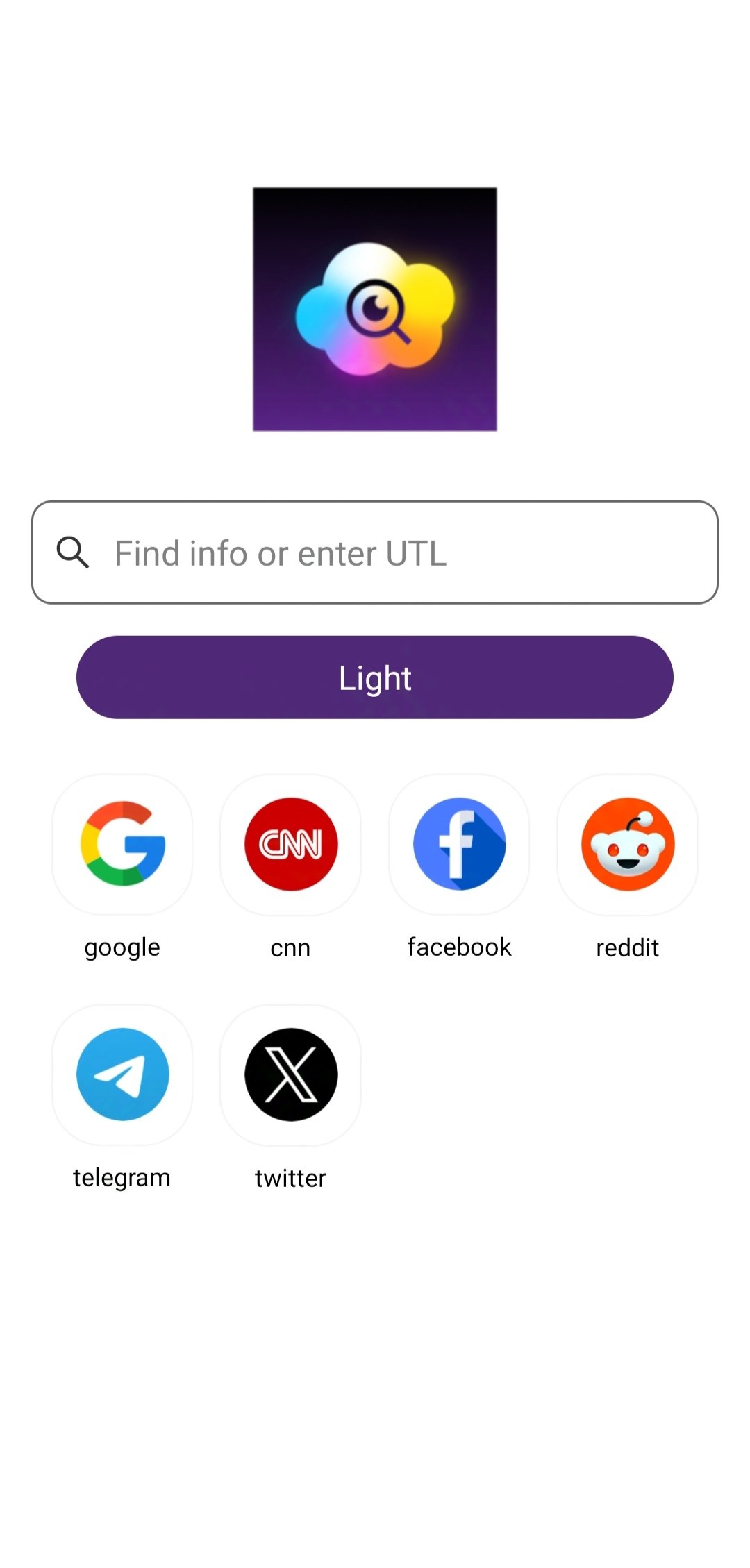The height and width of the screenshot is (1568, 750).
Task: Tap the purple Light button
Action: pos(375,677)
